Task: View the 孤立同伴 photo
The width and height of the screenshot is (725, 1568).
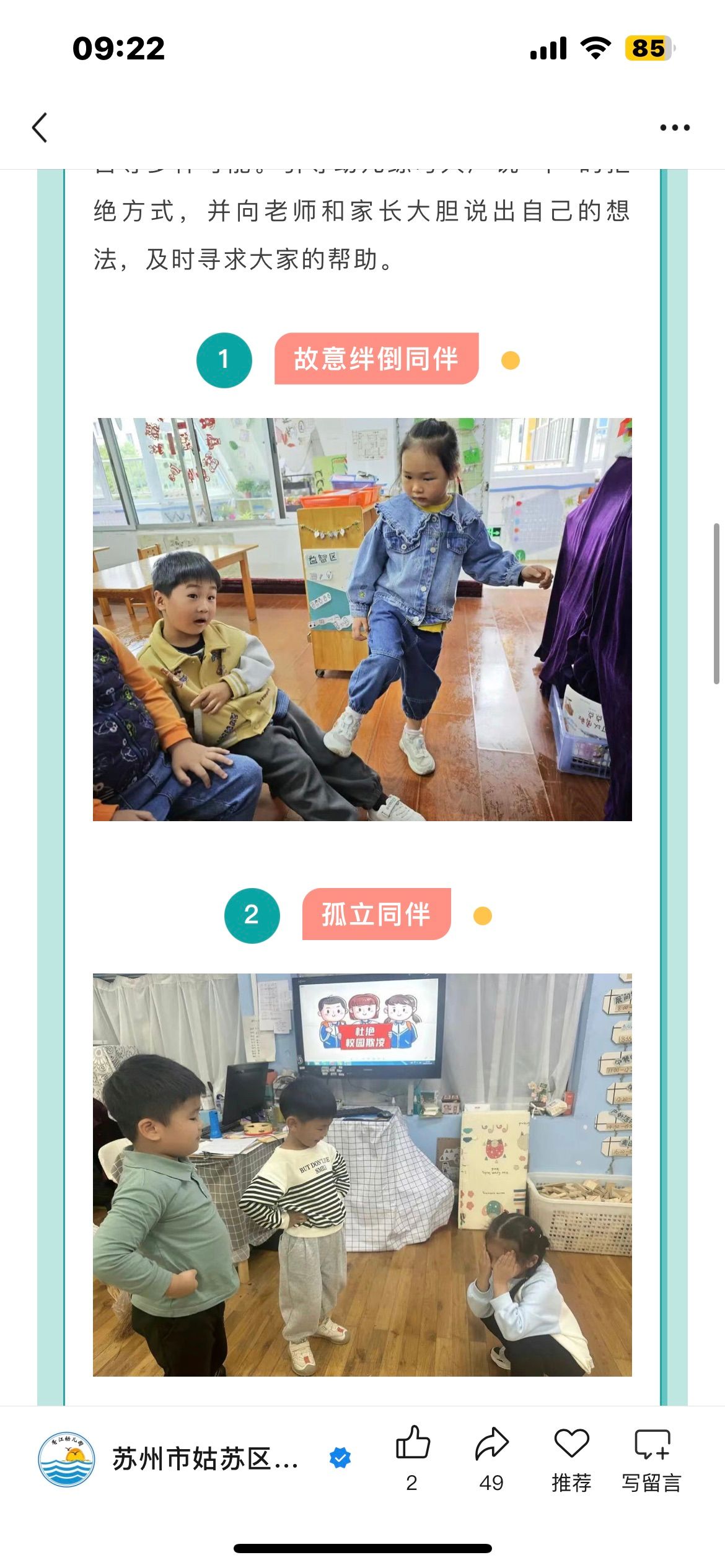Action: click(362, 1174)
